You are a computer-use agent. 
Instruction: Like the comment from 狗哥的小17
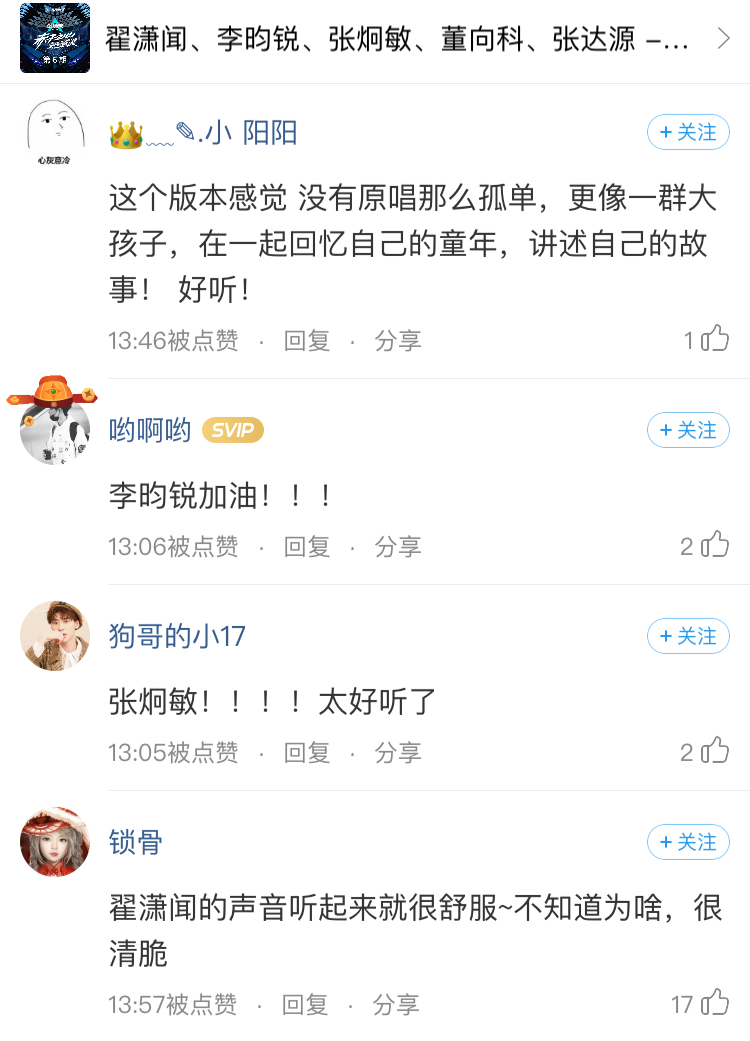[x=714, y=752]
